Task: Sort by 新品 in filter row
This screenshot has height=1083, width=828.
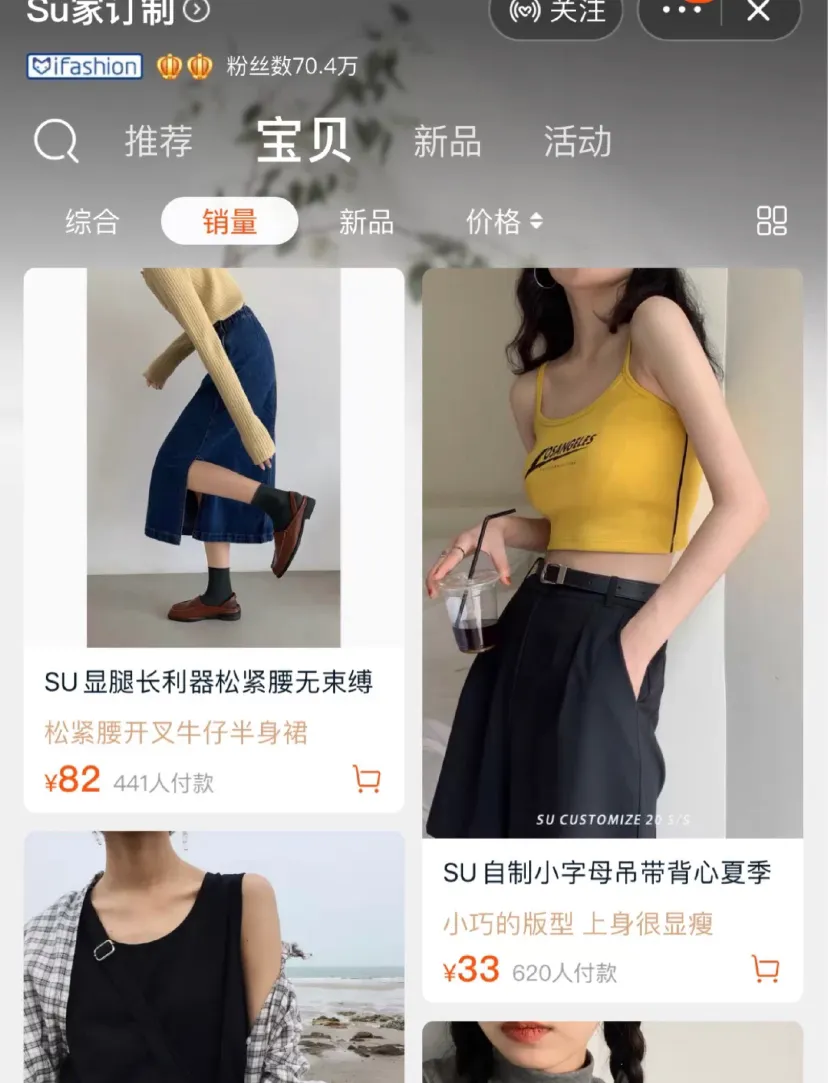Action: [366, 222]
